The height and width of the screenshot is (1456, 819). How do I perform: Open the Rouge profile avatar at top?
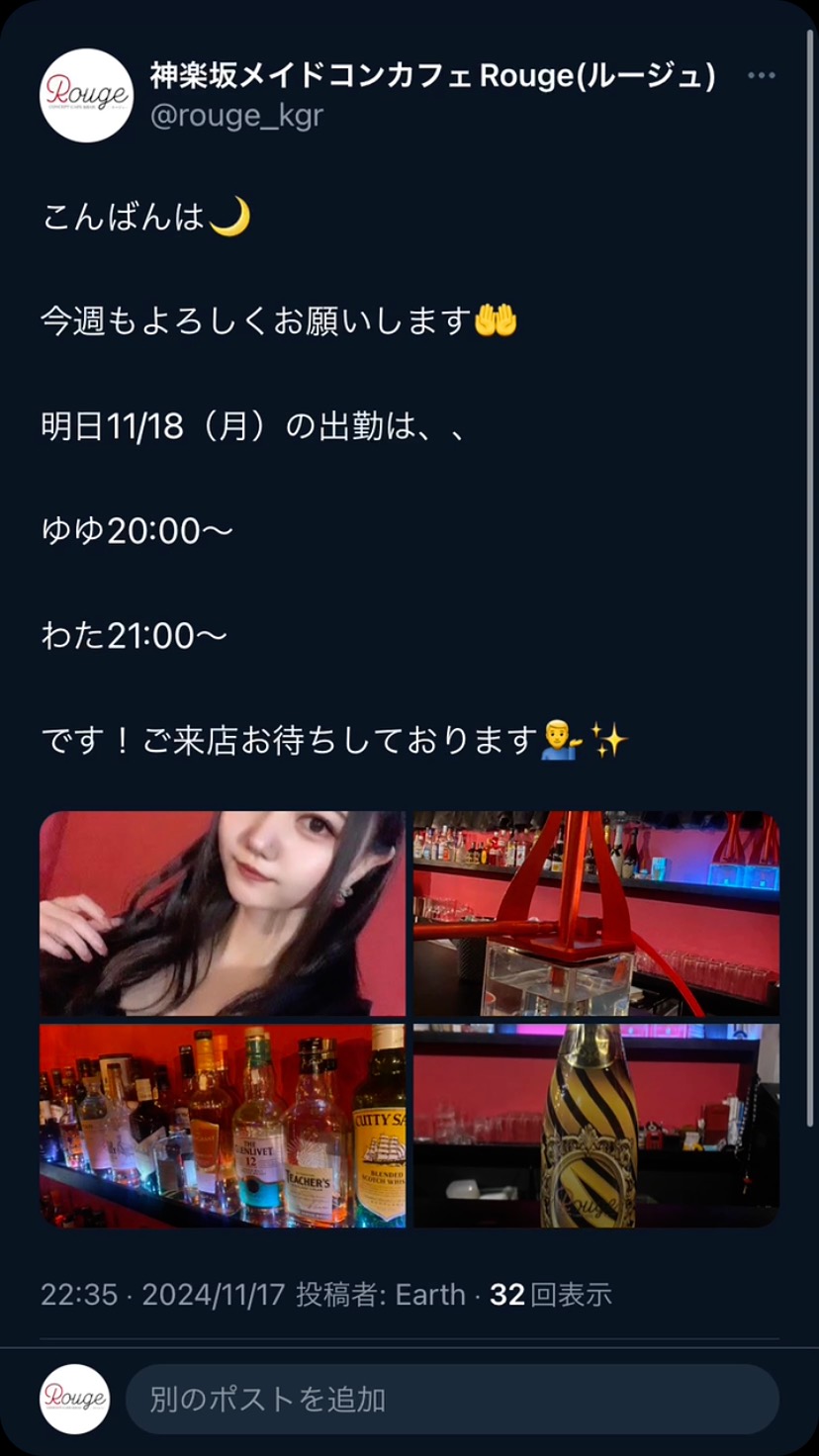(86, 95)
